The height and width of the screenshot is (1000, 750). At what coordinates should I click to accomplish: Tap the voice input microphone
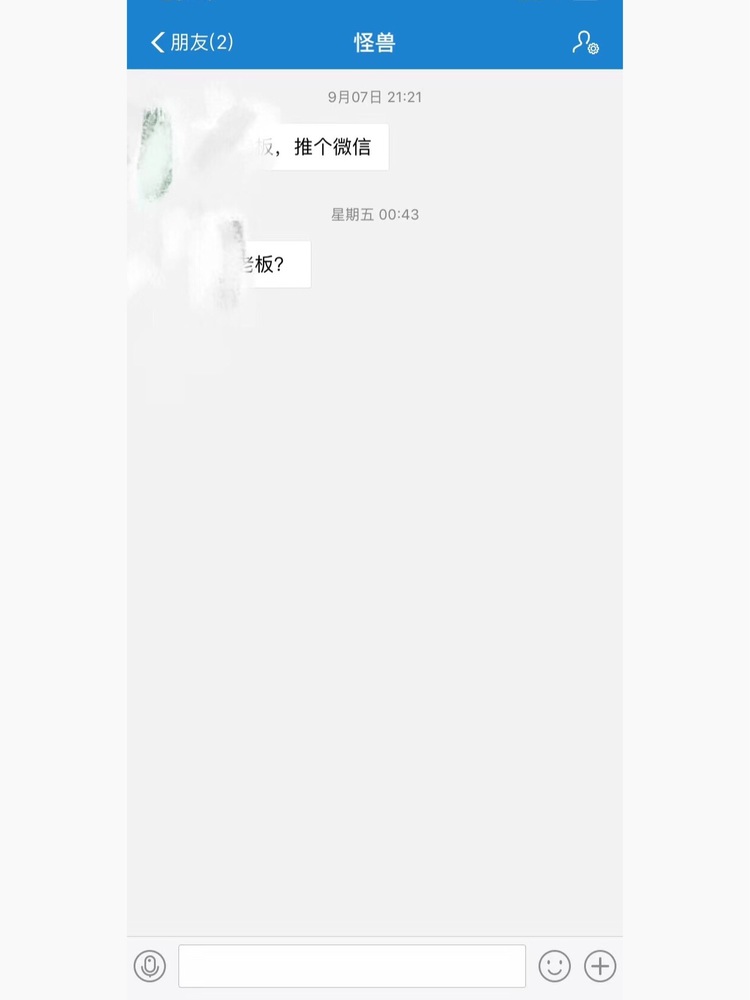pos(150,966)
